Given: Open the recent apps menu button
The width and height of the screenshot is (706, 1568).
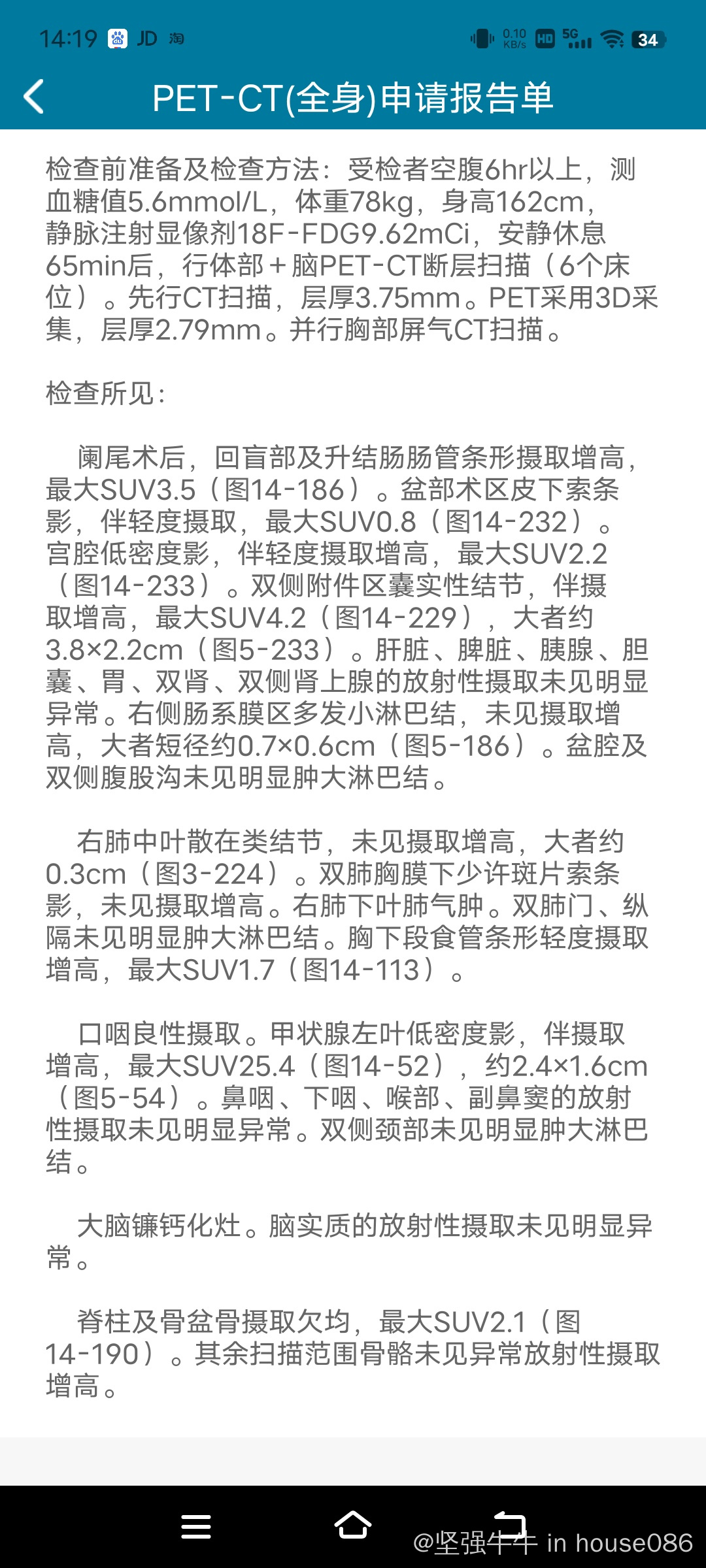Looking at the screenshot, I should [196, 1526].
